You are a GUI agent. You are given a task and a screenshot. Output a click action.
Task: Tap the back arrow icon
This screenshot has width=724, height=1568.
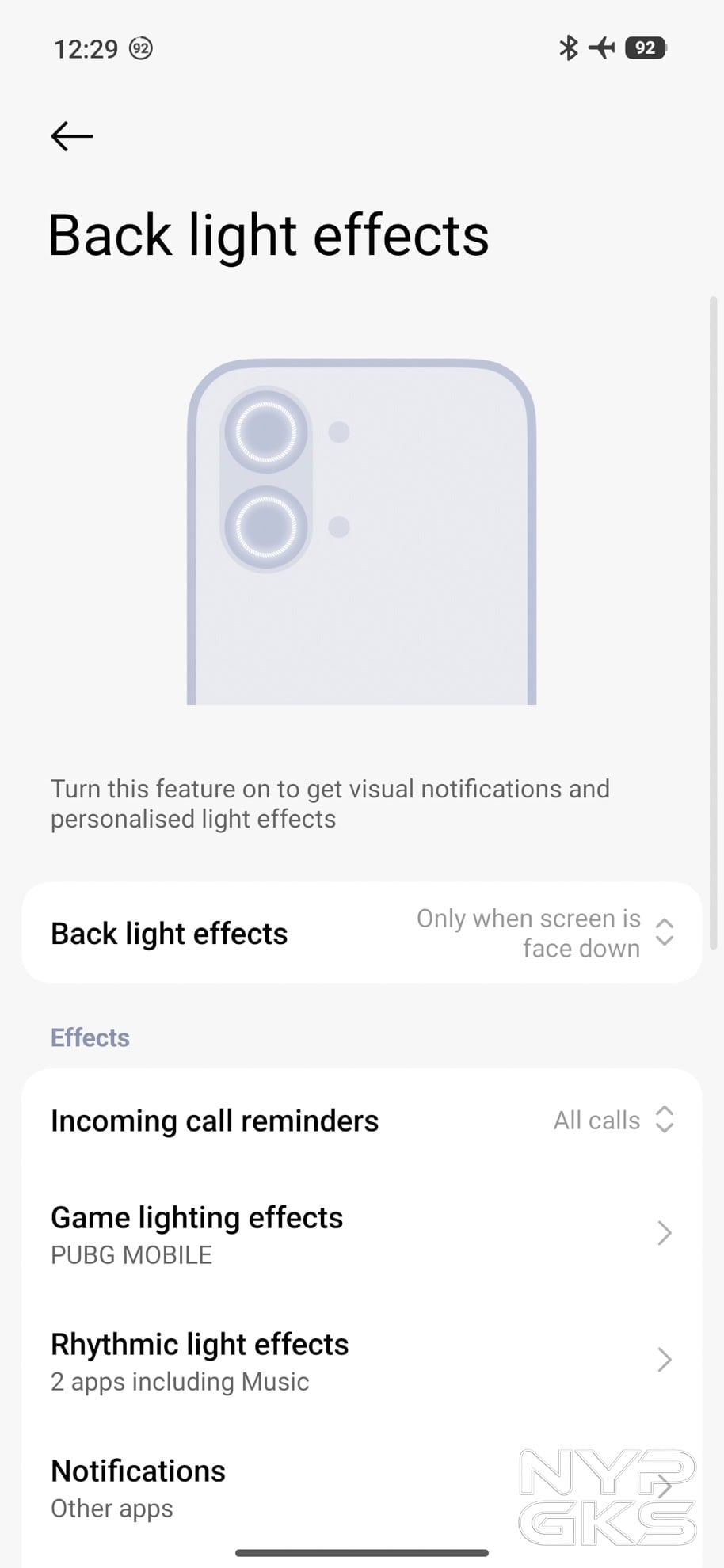tap(70, 136)
